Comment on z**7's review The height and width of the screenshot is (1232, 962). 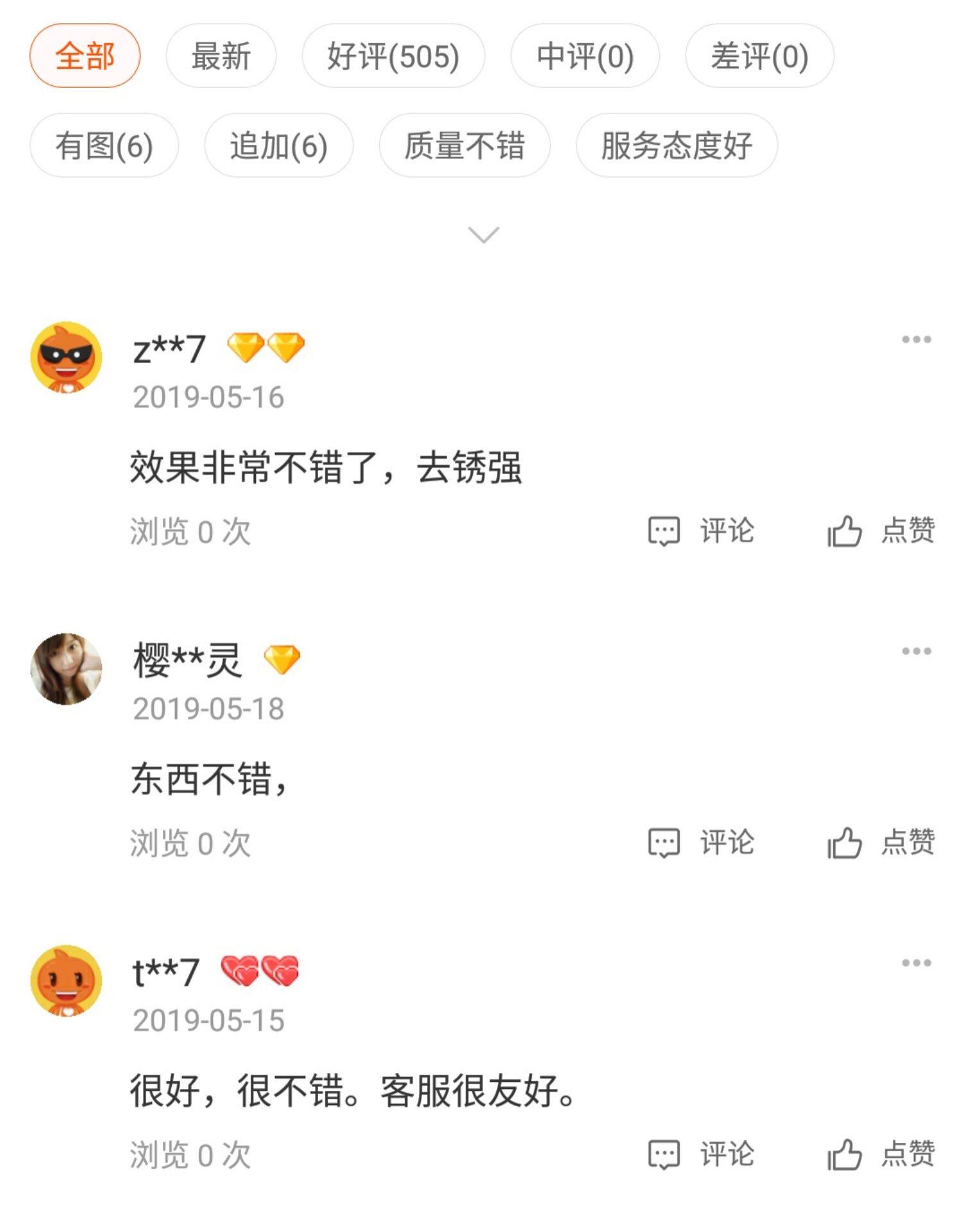tap(701, 531)
